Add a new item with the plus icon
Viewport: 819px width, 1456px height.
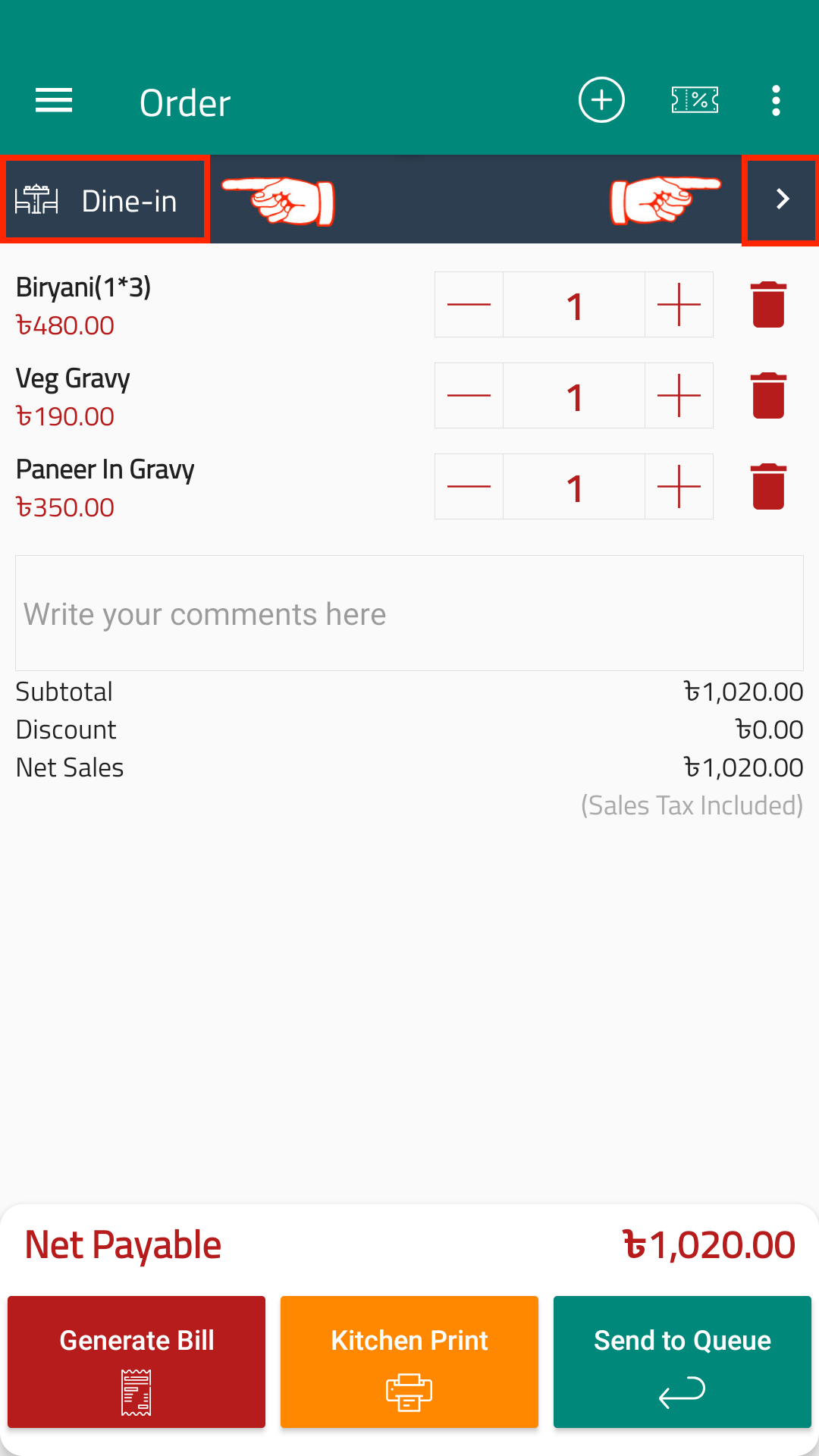coord(601,100)
